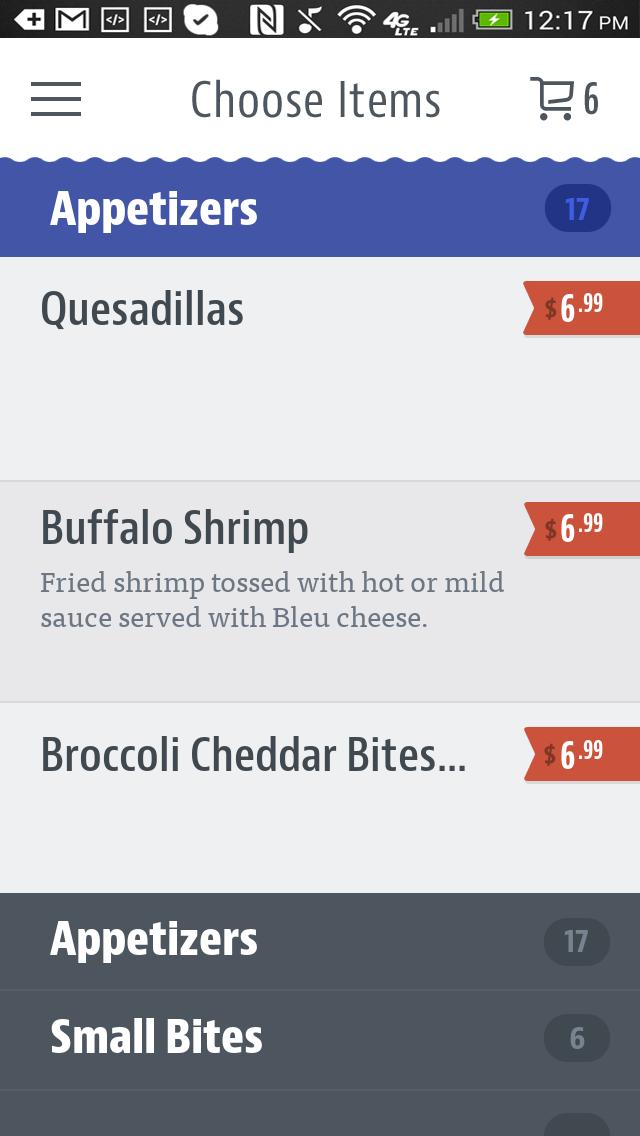Screen dimensions: 640x1136
Task: Open Broccoli Cheddar Bites item
Action: point(320,798)
